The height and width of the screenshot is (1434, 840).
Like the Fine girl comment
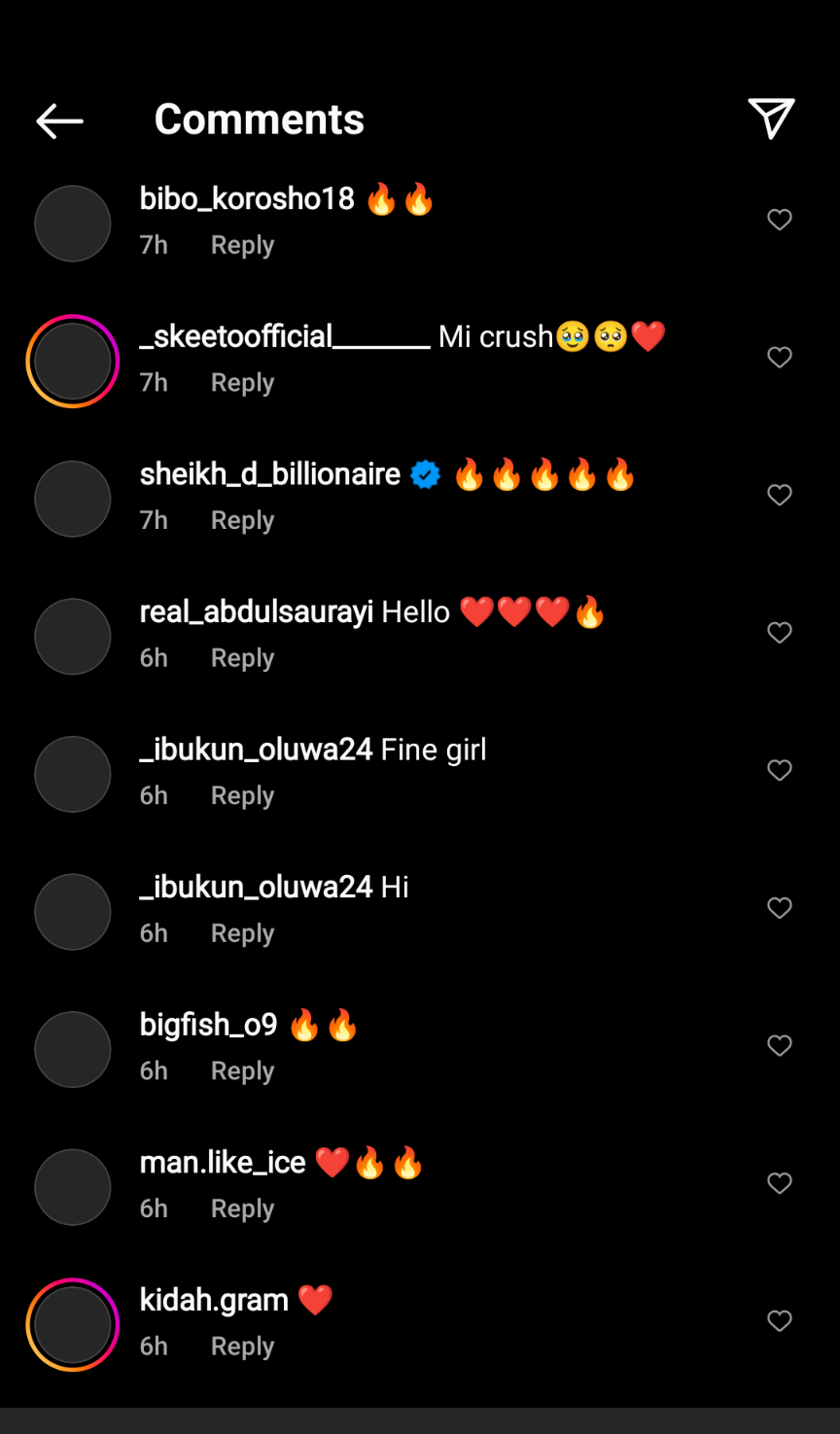click(x=779, y=770)
